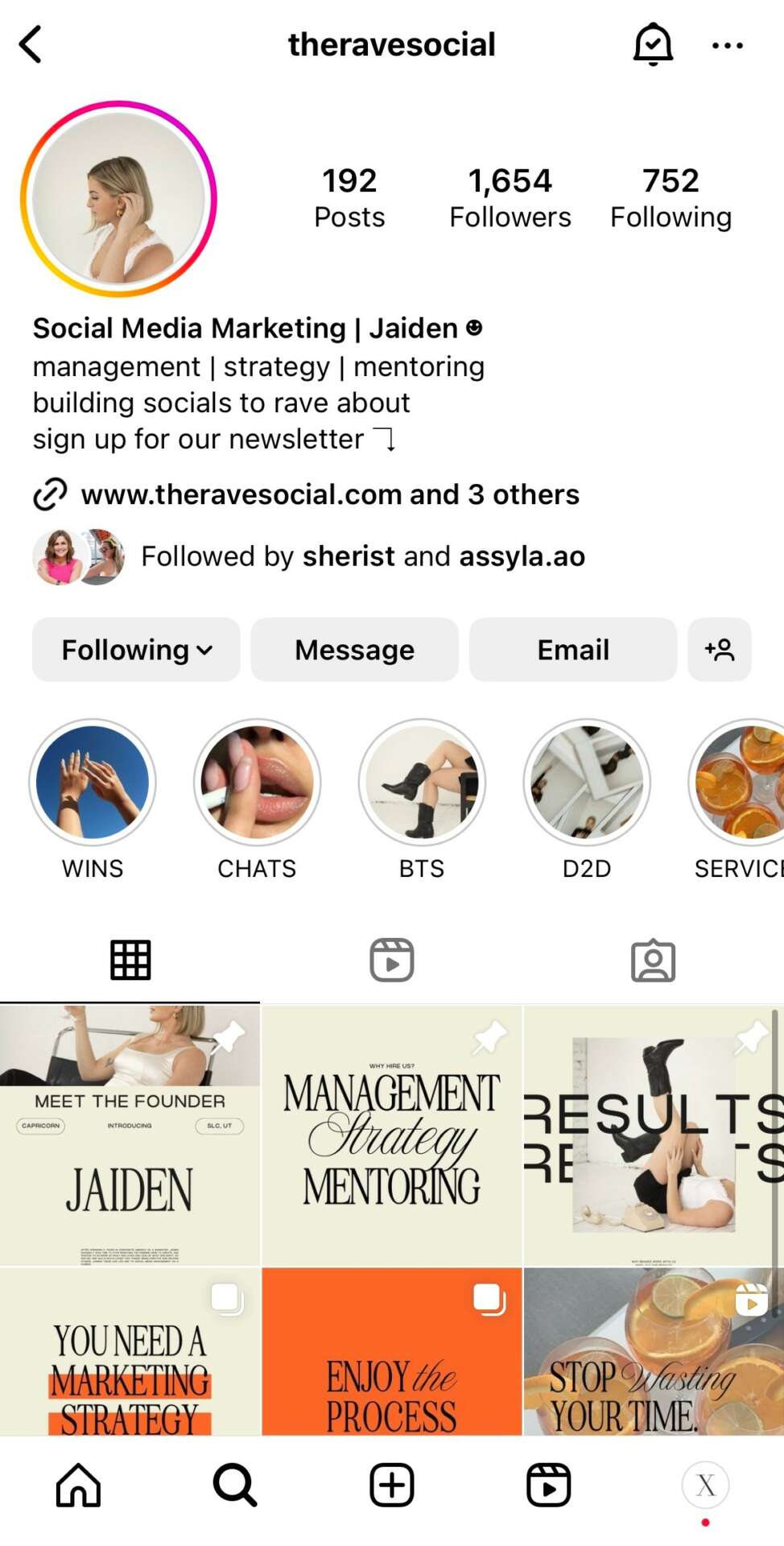View the D2D story highlight
Screen dimensions: 784x1546
[x=587, y=783]
